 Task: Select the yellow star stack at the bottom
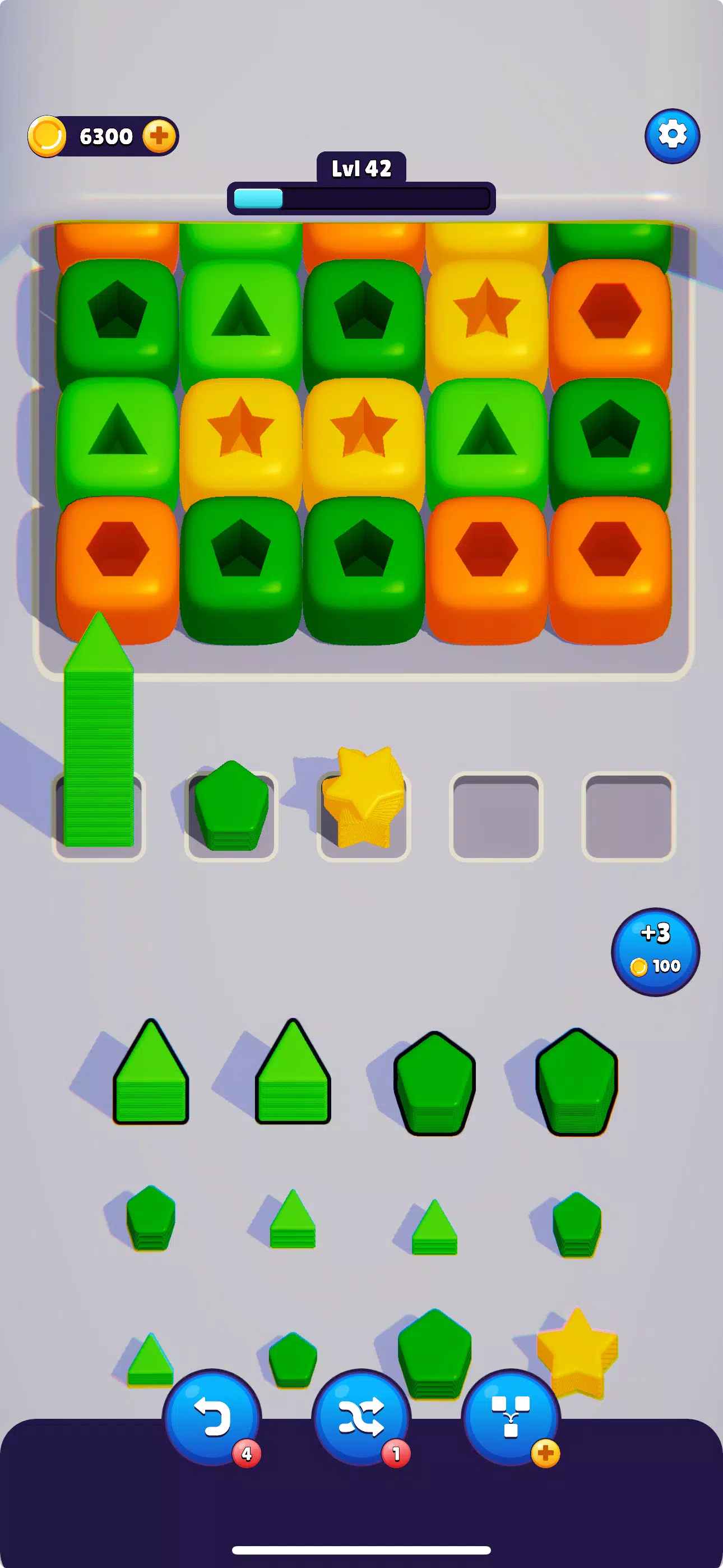577,1348
